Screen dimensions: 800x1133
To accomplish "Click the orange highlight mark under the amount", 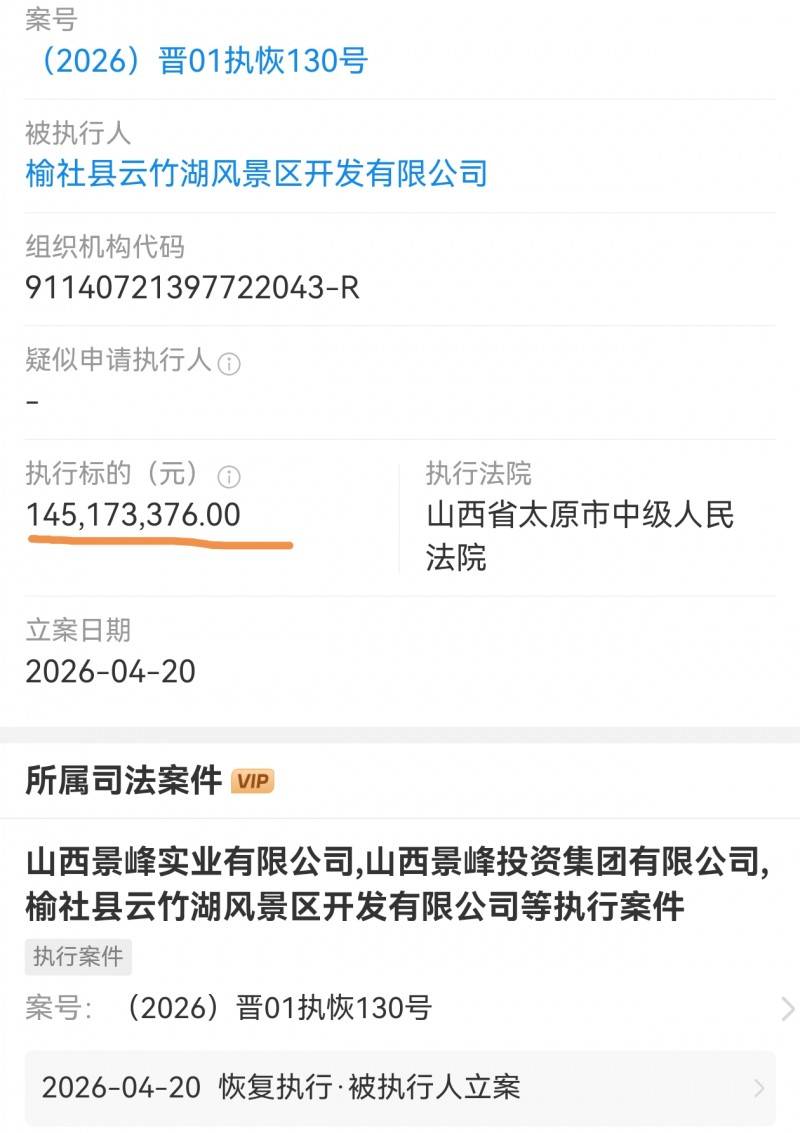I will coord(160,541).
